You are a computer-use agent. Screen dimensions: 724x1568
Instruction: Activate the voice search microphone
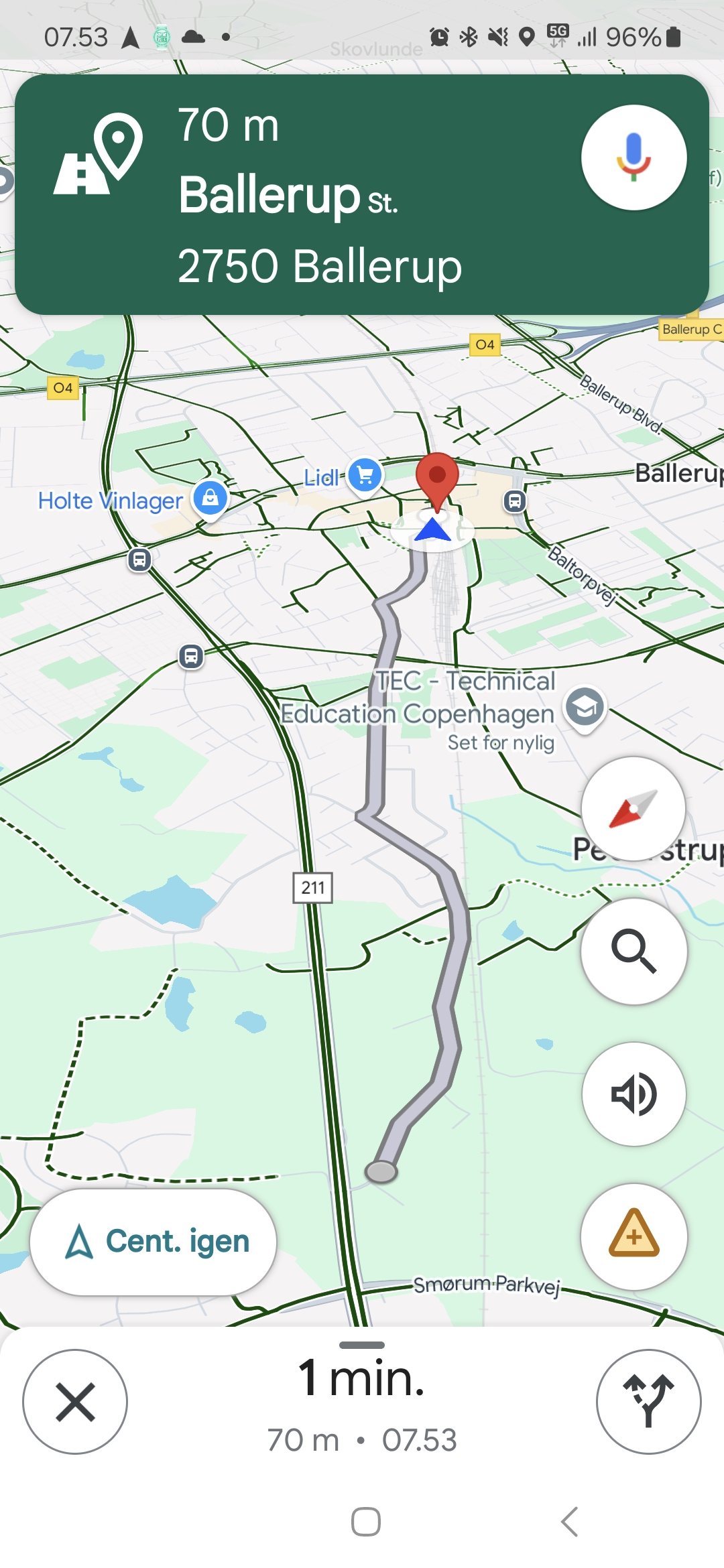633,157
